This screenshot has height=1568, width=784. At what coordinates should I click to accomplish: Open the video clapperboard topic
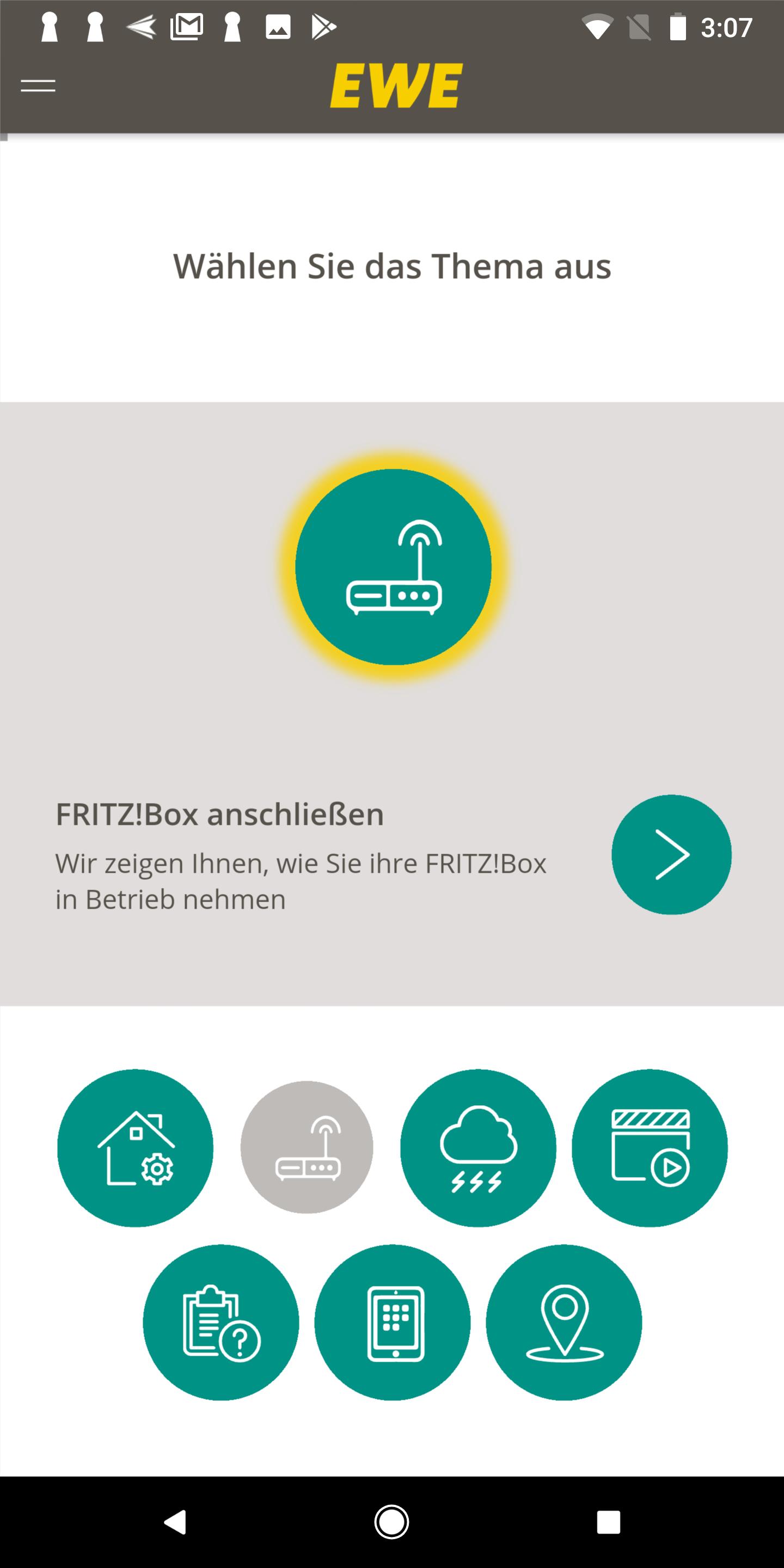pos(649,1147)
